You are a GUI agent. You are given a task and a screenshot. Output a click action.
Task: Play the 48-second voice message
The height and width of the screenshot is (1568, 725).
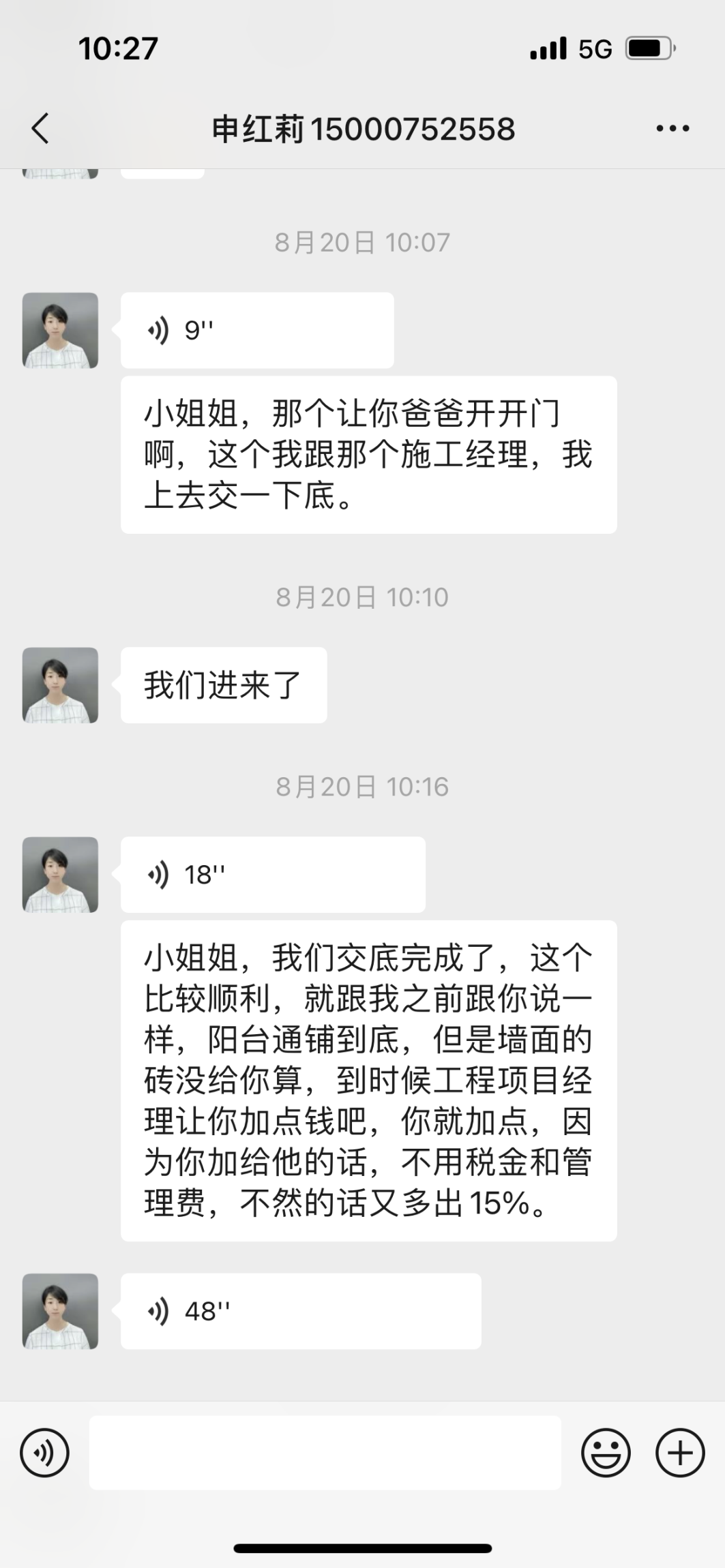pyautogui.click(x=300, y=1311)
